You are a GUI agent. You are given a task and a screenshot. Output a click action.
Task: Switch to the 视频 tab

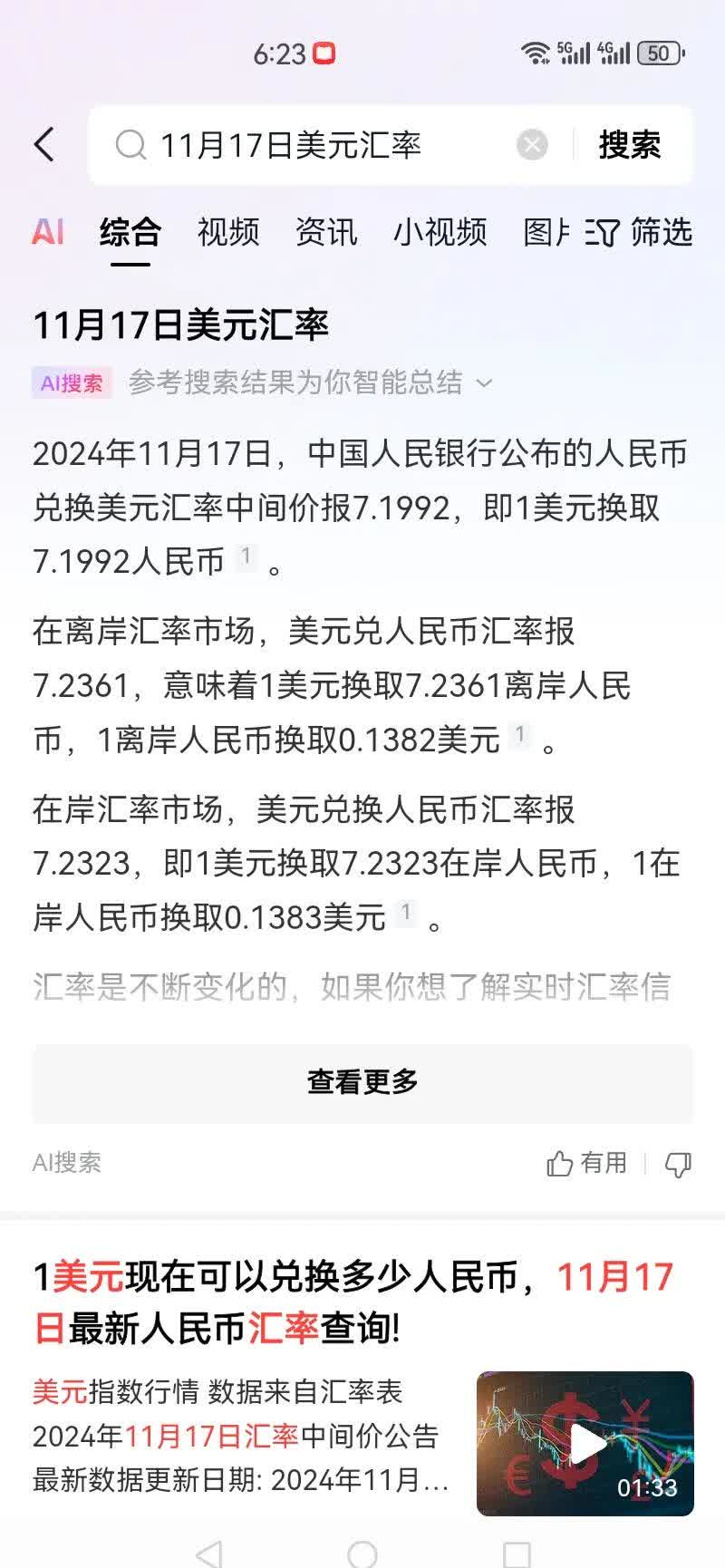(x=230, y=233)
